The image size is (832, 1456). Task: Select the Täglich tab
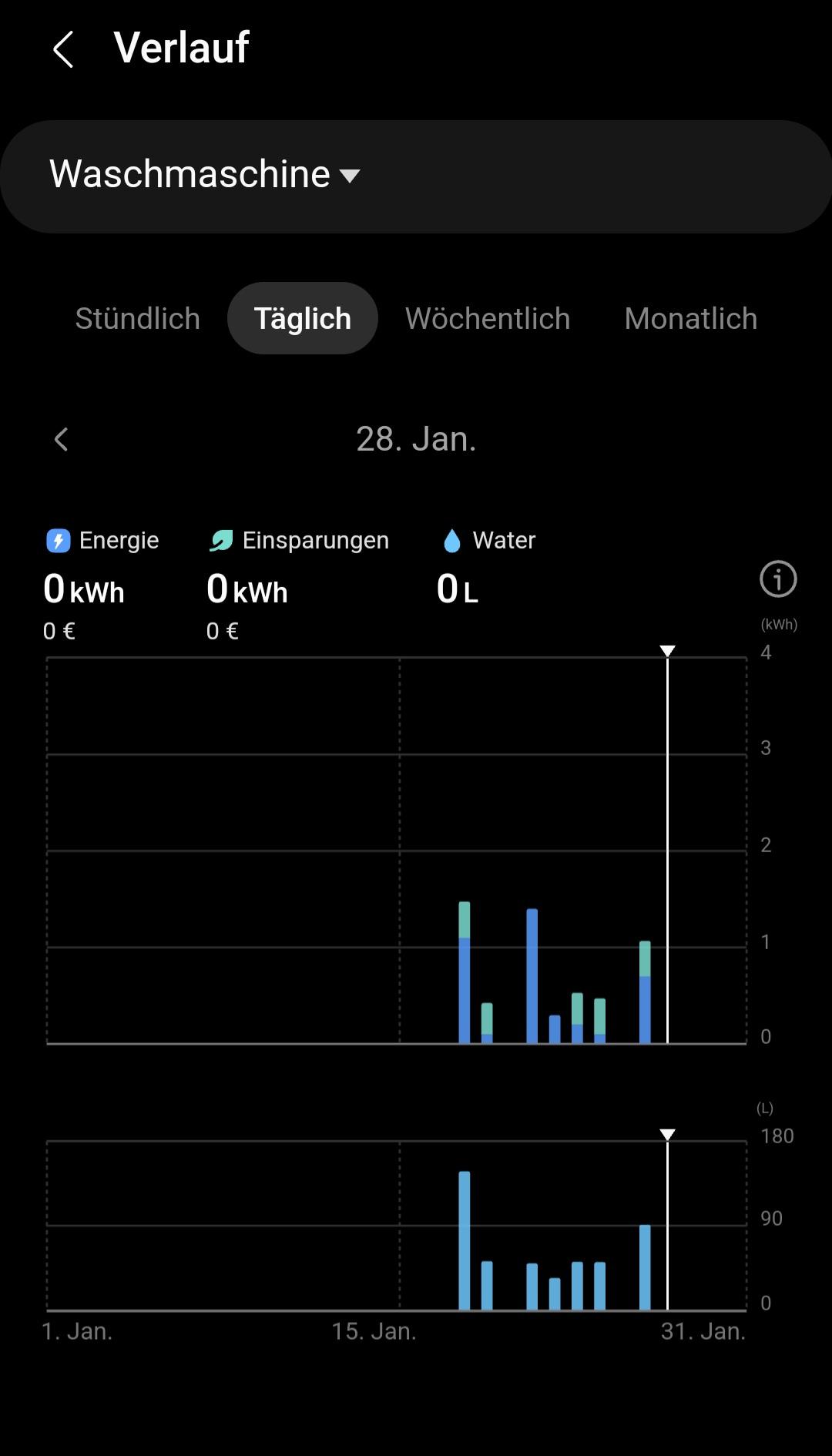[x=303, y=318]
